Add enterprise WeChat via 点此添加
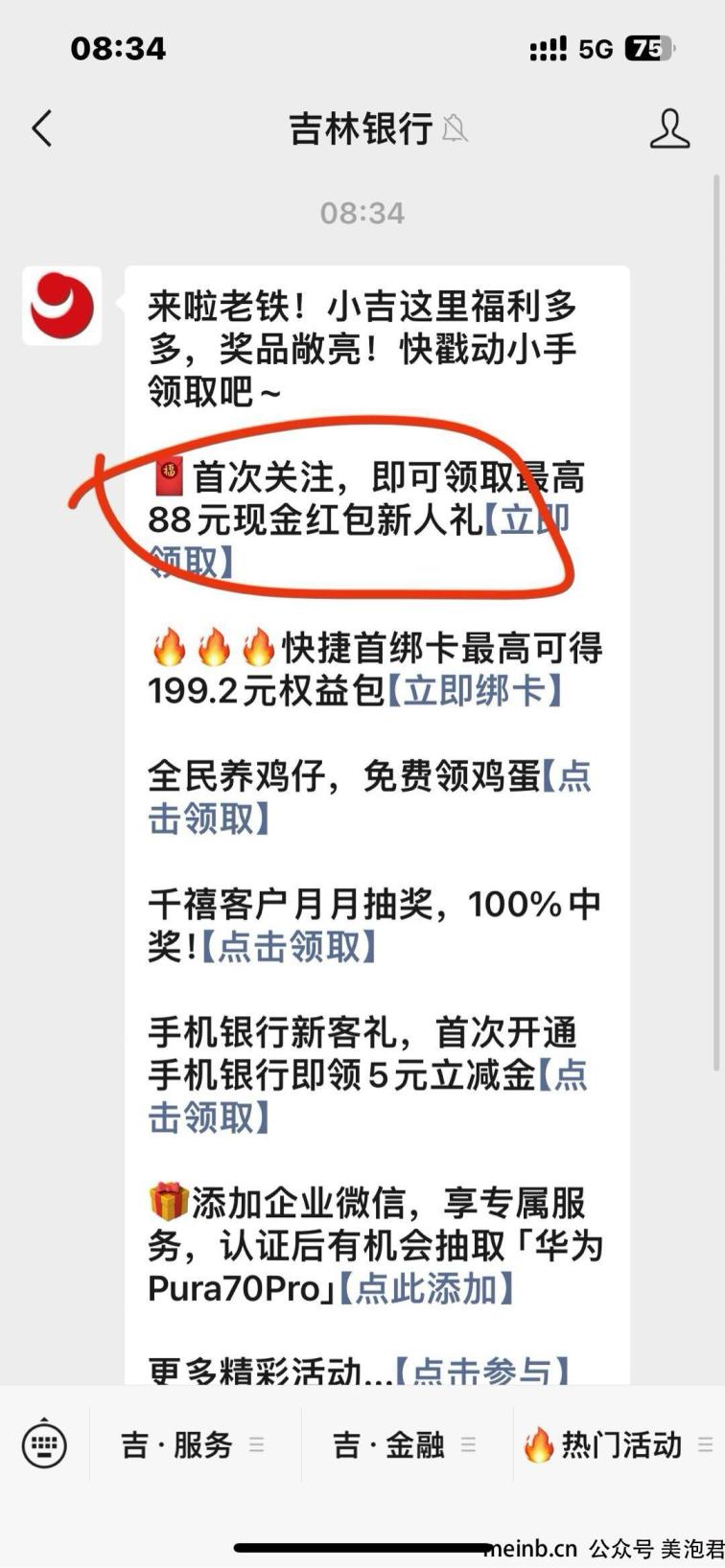 (428, 1289)
